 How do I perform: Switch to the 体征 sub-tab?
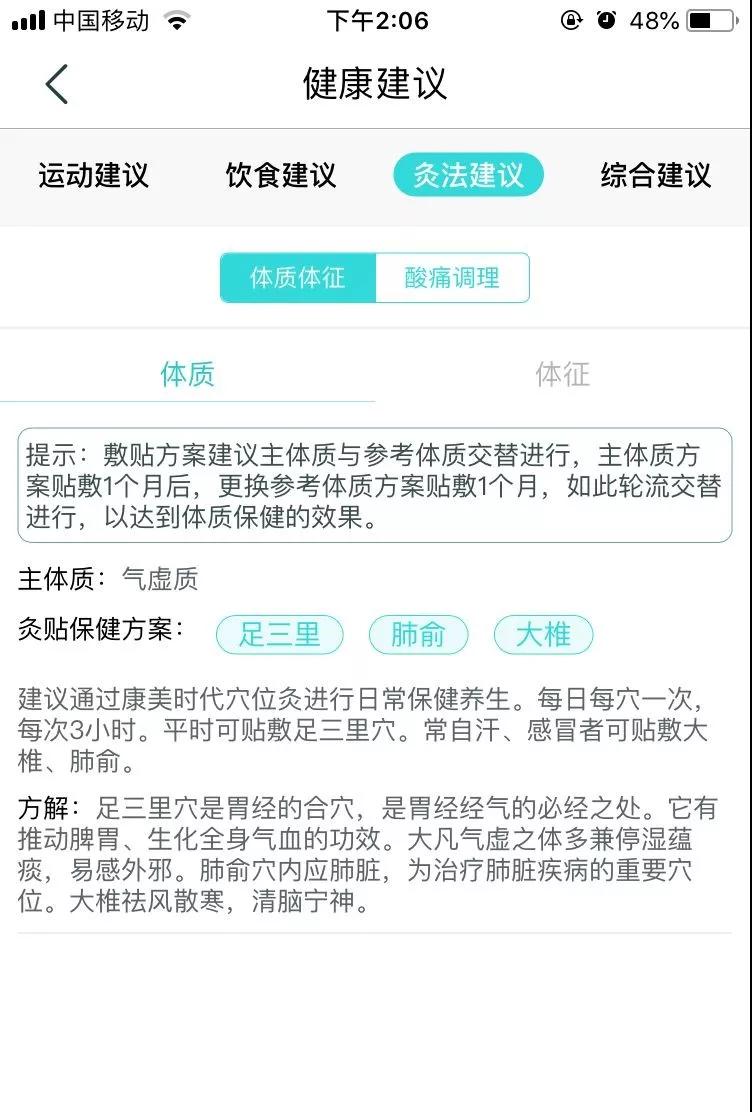(563, 375)
